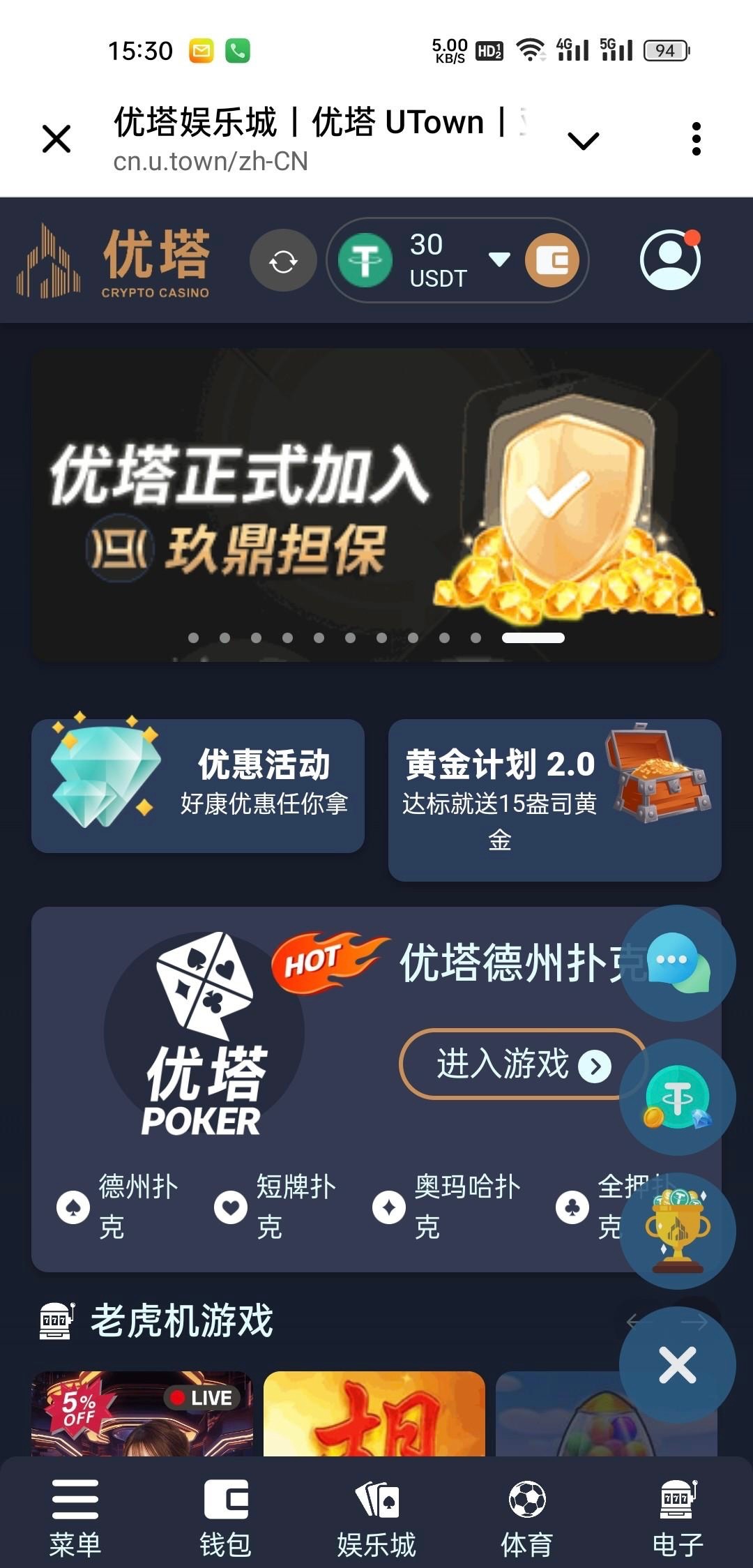Open the USDT currency dropdown

pos(499,259)
